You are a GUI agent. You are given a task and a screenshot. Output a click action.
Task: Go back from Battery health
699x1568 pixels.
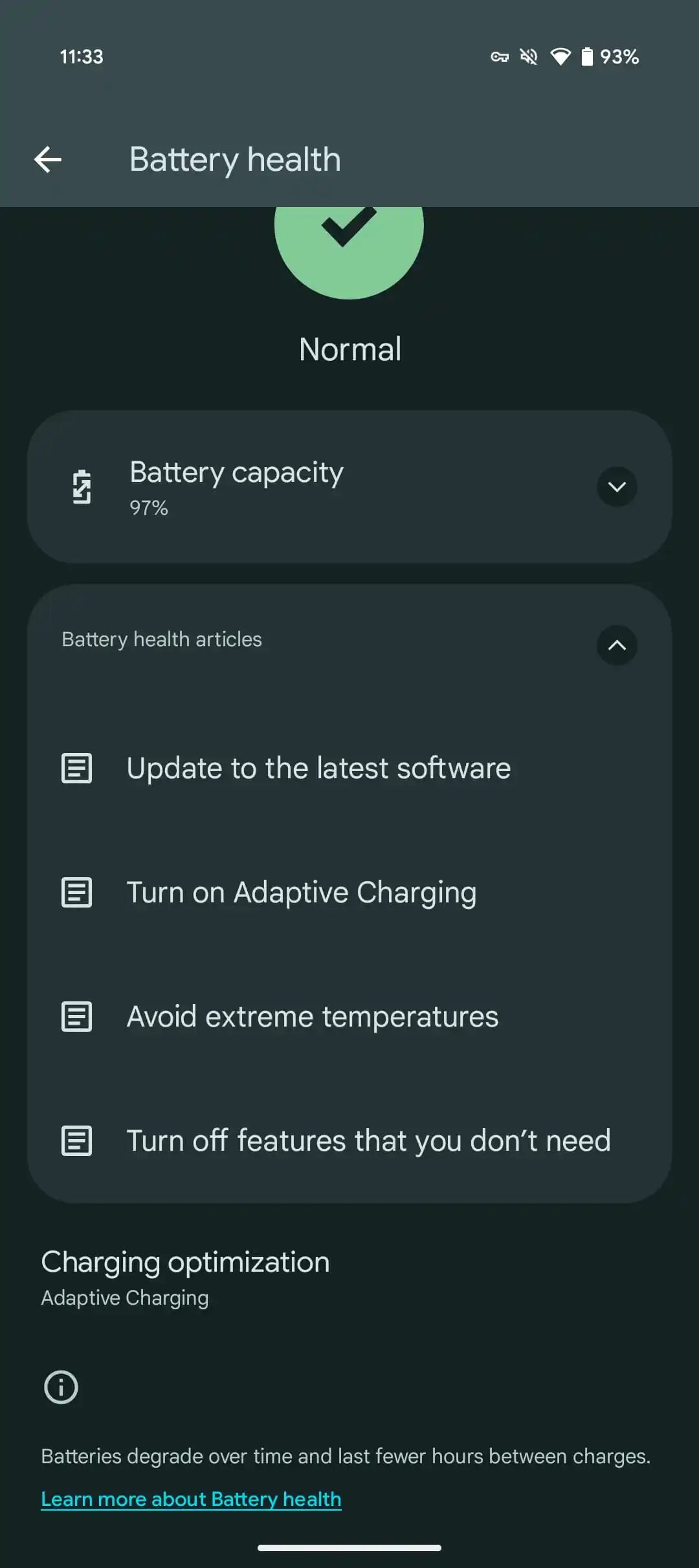[48, 159]
